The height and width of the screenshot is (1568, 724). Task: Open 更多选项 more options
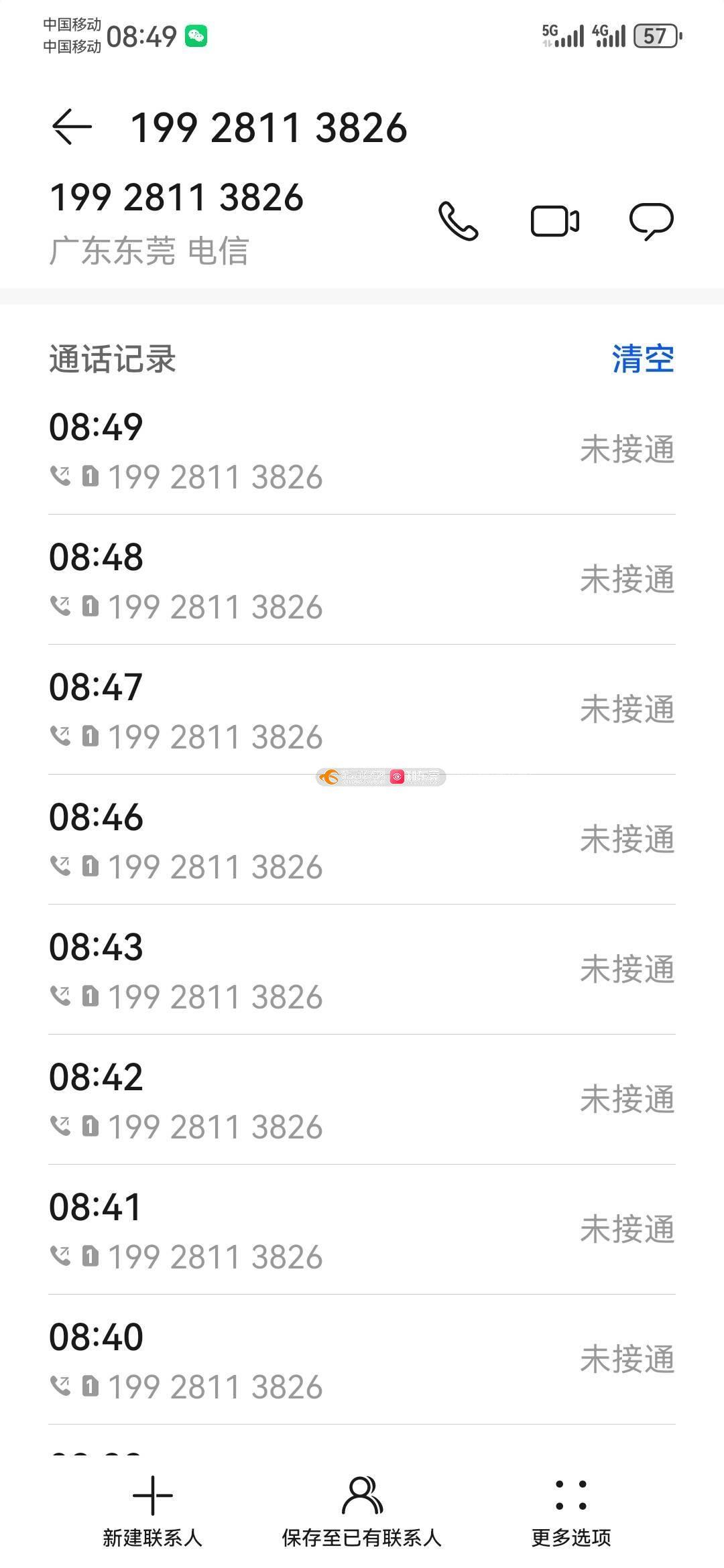click(x=571, y=1512)
